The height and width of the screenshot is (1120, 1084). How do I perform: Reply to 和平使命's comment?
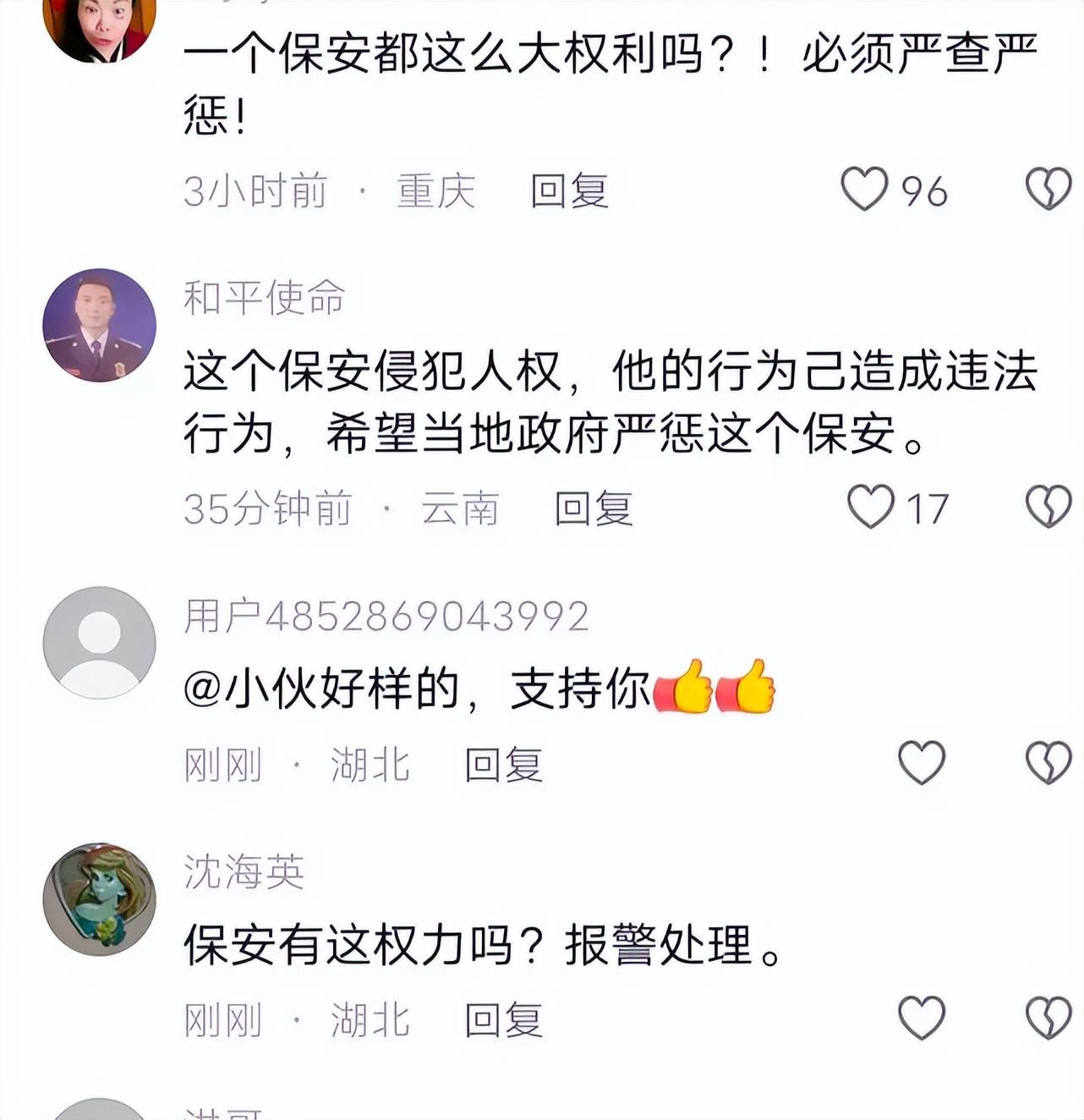(594, 508)
